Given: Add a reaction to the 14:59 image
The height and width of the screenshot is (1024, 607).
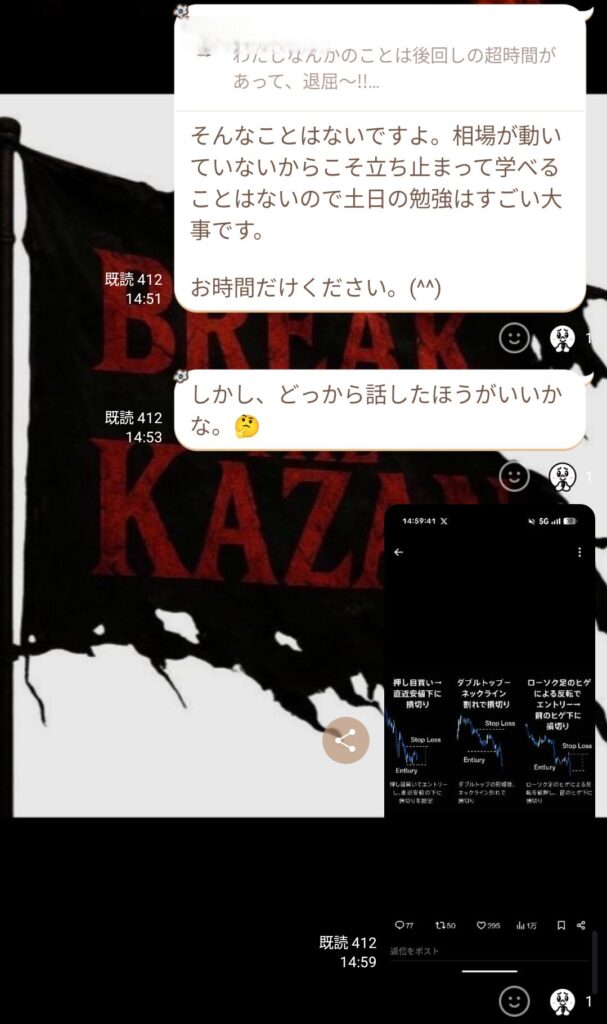Looking at the screenshot, I should [514, 1000].
